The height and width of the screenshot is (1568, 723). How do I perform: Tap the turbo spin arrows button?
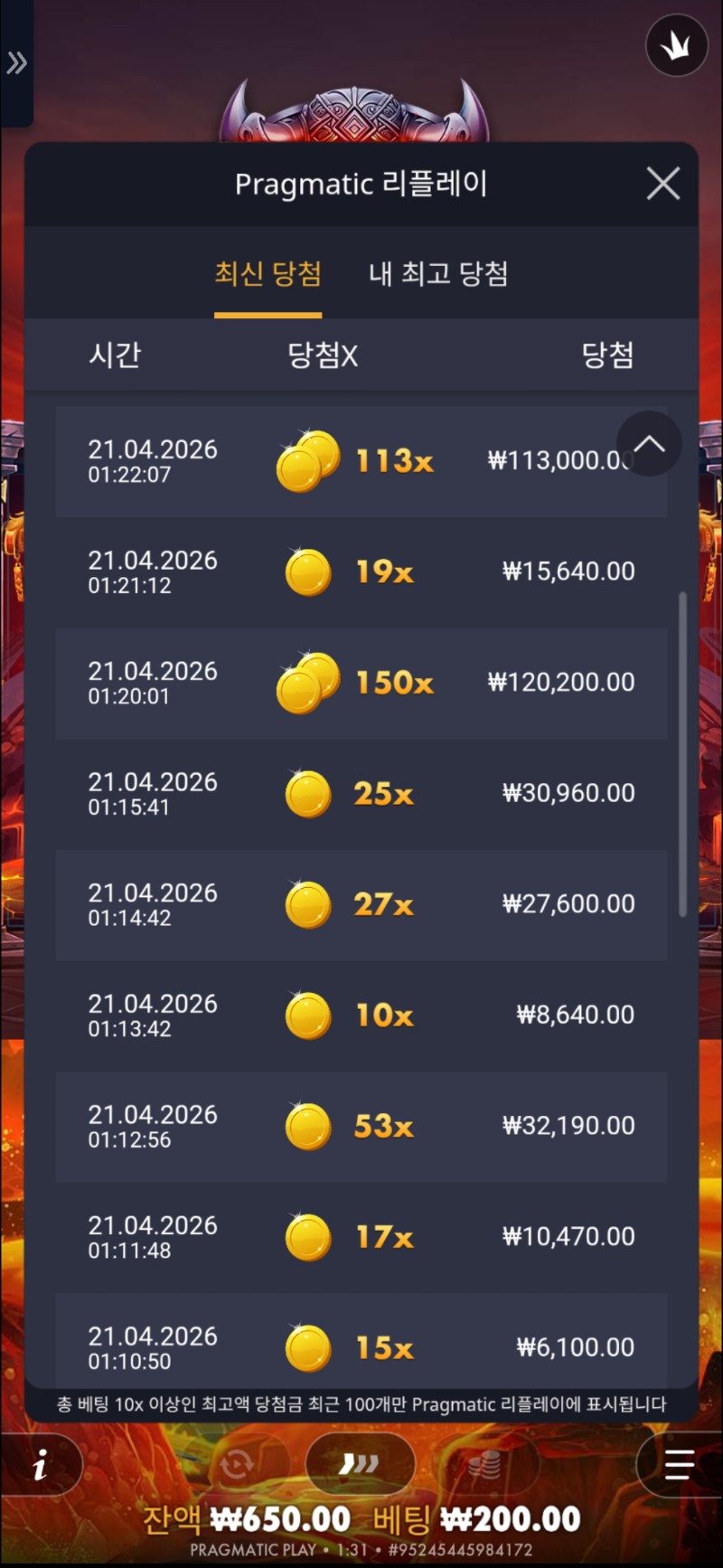[x=360, y=1463]
